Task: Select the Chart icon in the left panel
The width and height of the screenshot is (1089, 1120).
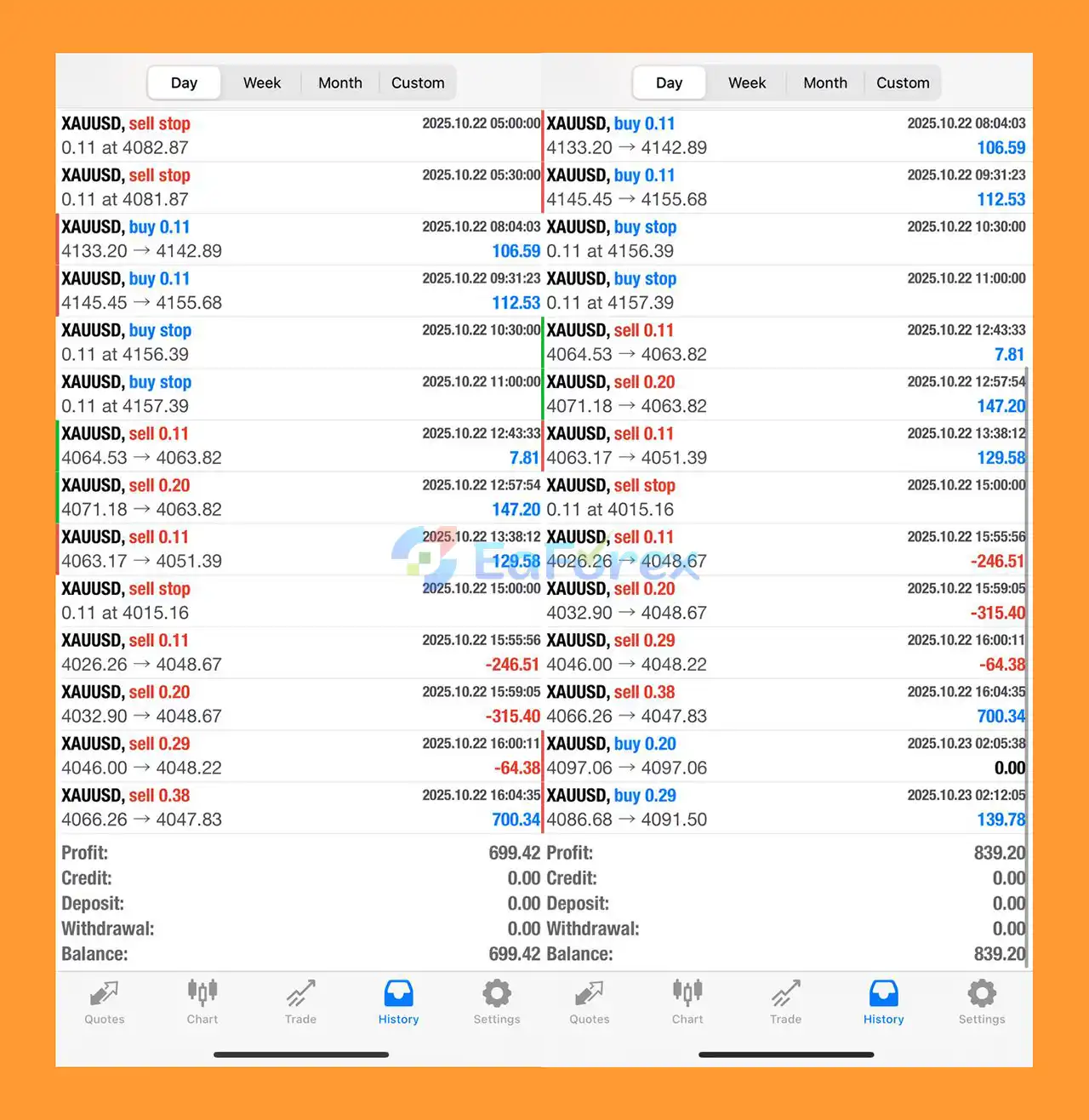Action: coord(202,1002)
